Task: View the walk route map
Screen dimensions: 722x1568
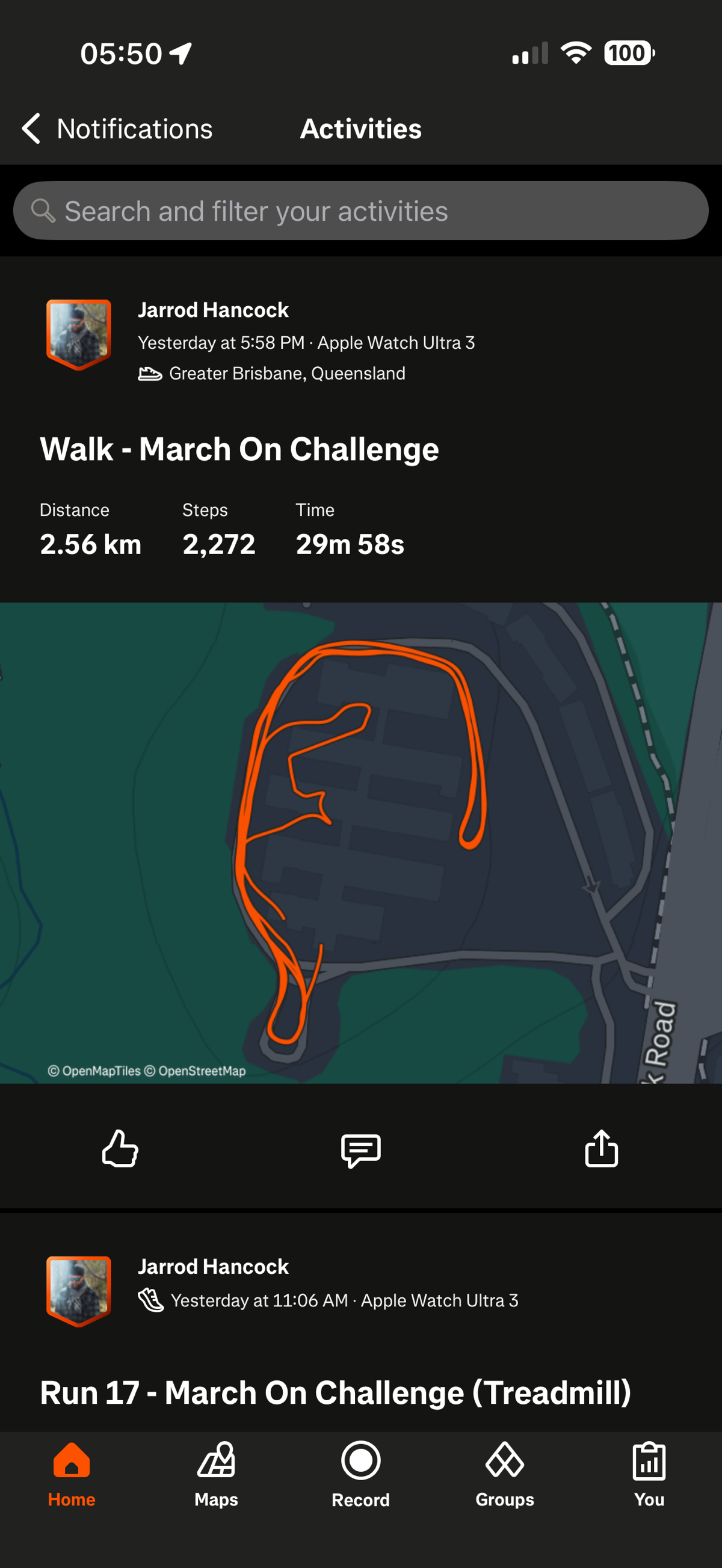Action: tap(360, 843)
